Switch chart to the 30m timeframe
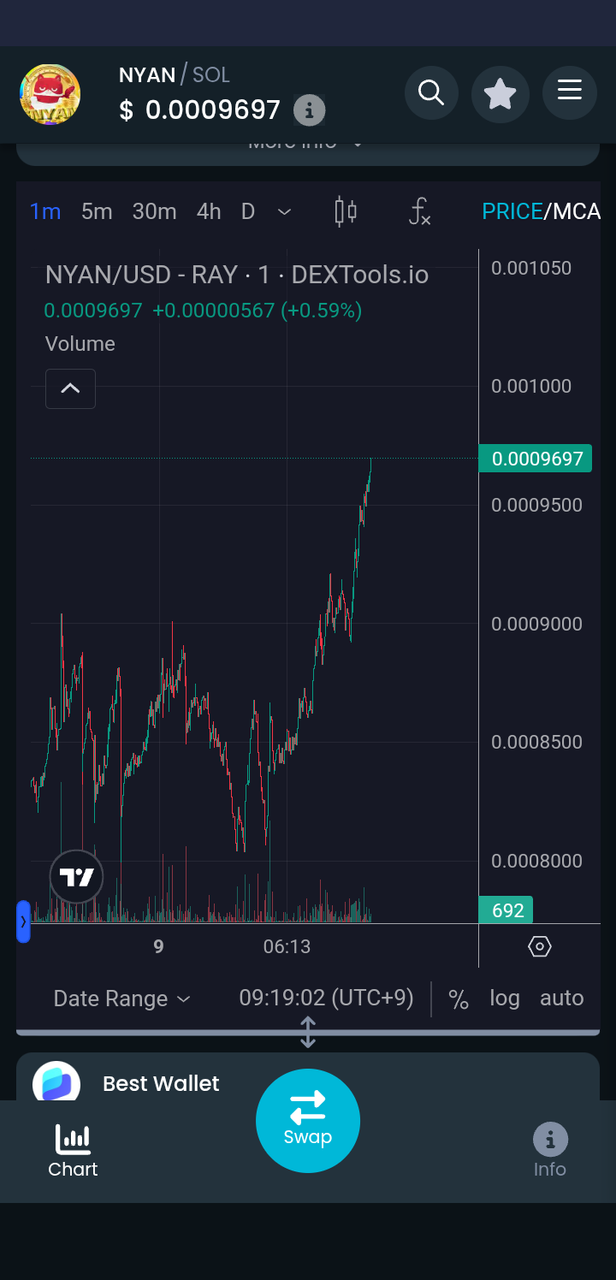Screen dimensions: 616x1280 [154, 211]
